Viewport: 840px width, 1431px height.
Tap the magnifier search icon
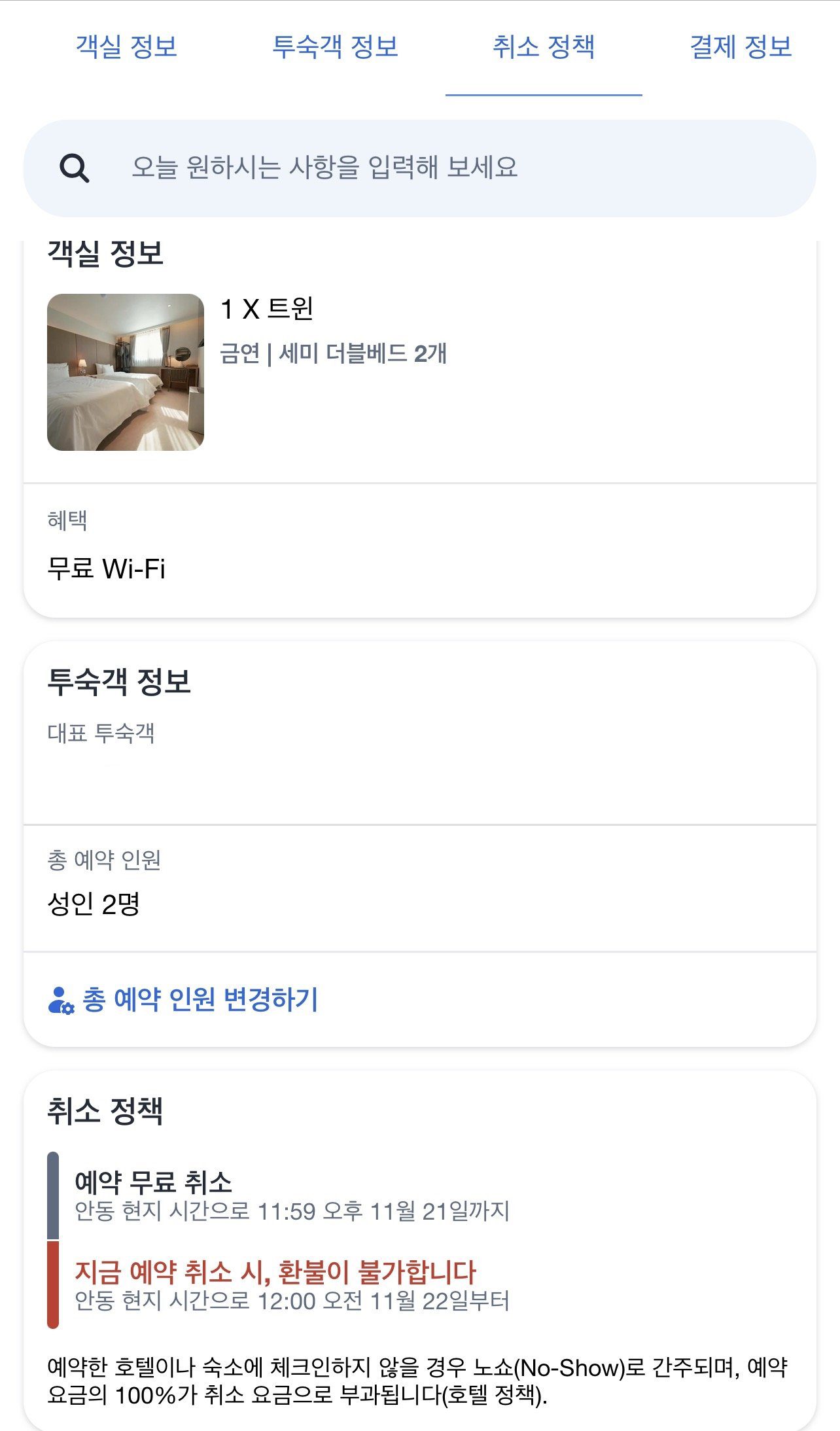tap(75, 168)
